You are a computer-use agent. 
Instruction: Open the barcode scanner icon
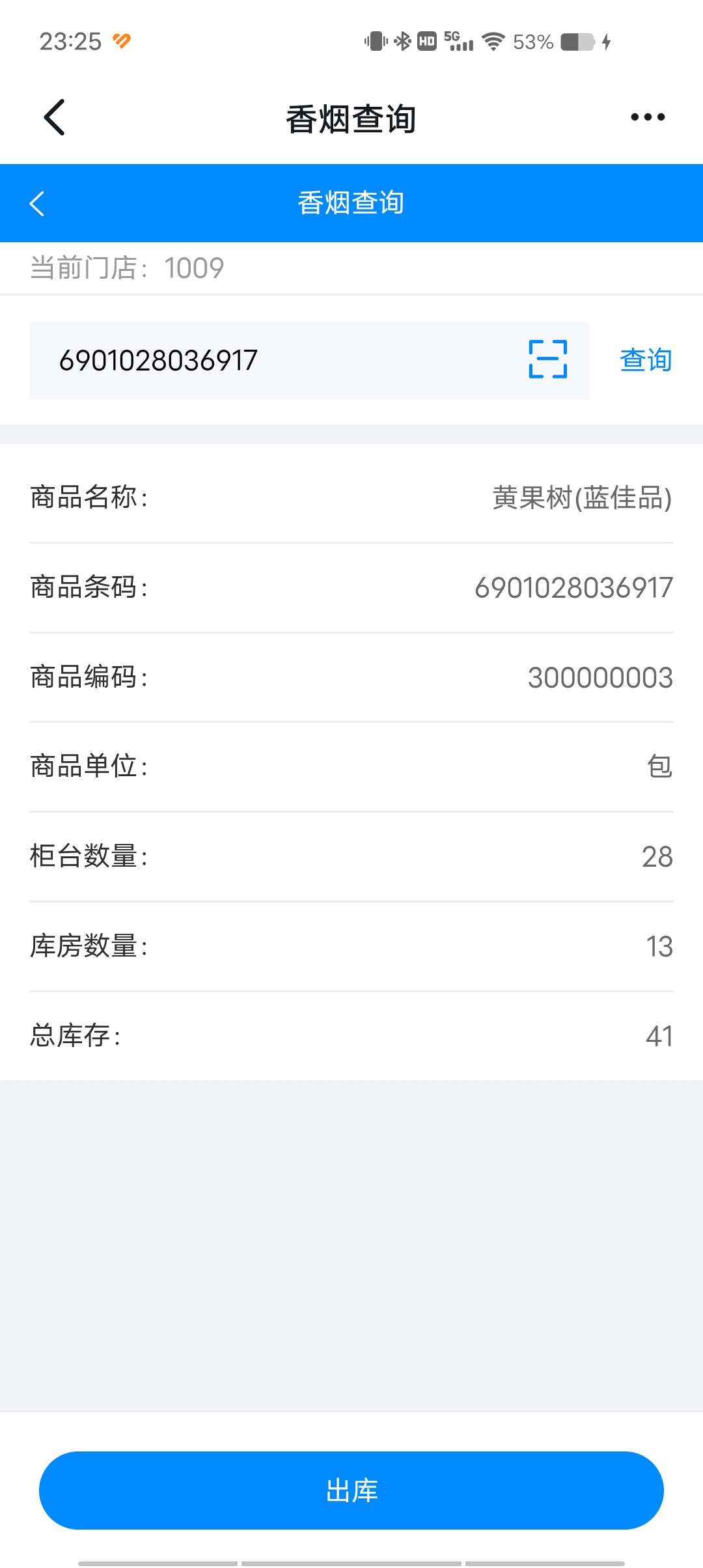point(547,359)
